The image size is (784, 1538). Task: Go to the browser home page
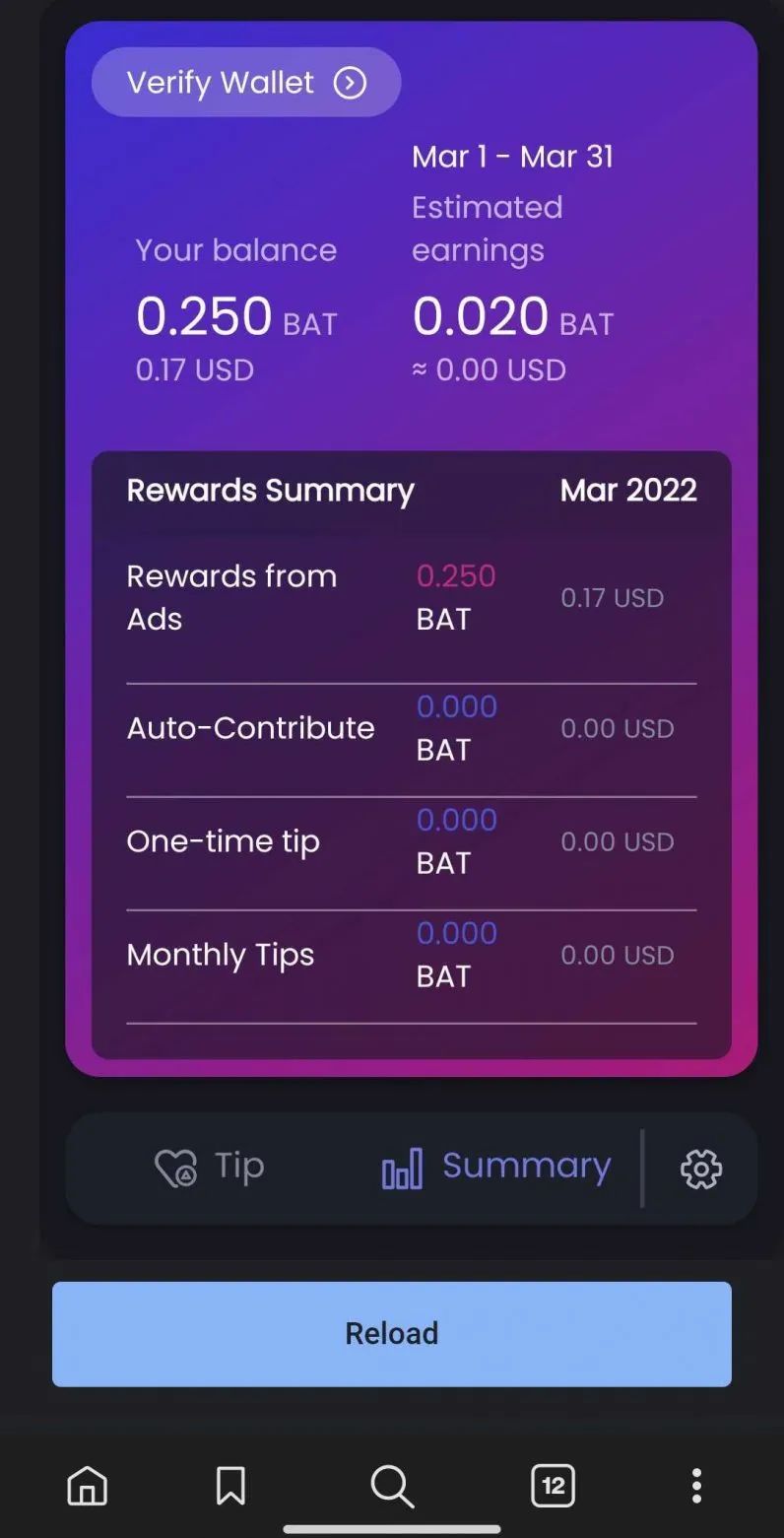click(x=87, y=1485)
